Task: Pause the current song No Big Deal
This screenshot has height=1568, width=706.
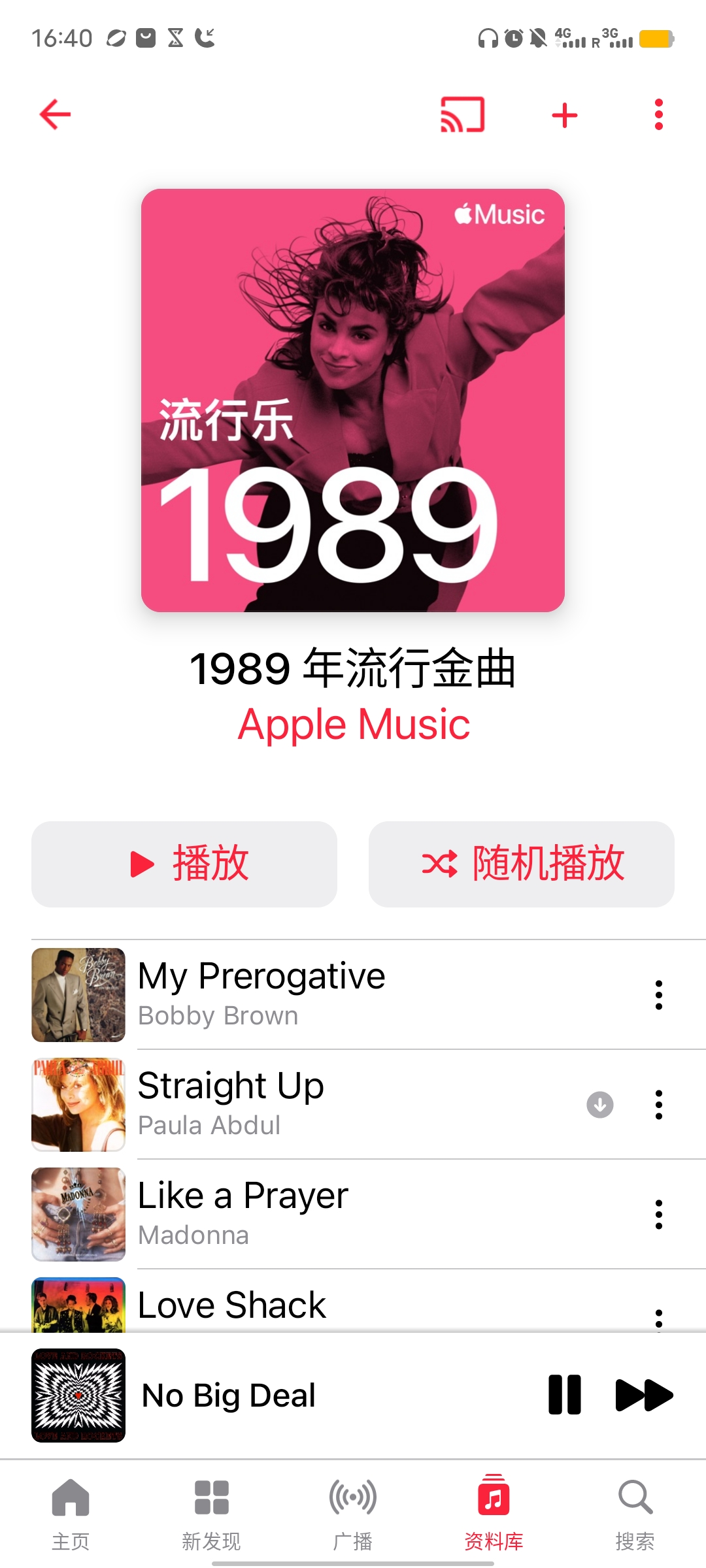Action: click(565, 1395)
